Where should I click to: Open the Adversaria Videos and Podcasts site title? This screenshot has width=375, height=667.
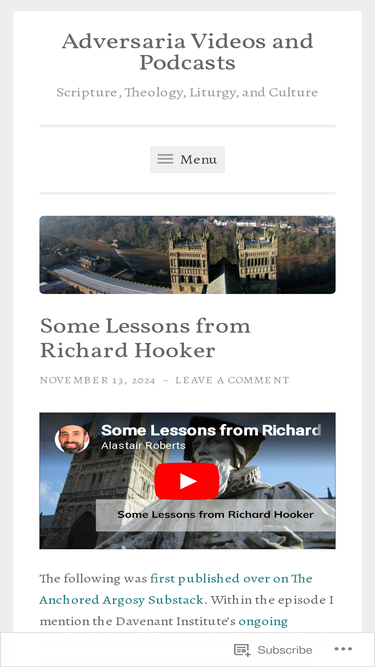point(188,51)
